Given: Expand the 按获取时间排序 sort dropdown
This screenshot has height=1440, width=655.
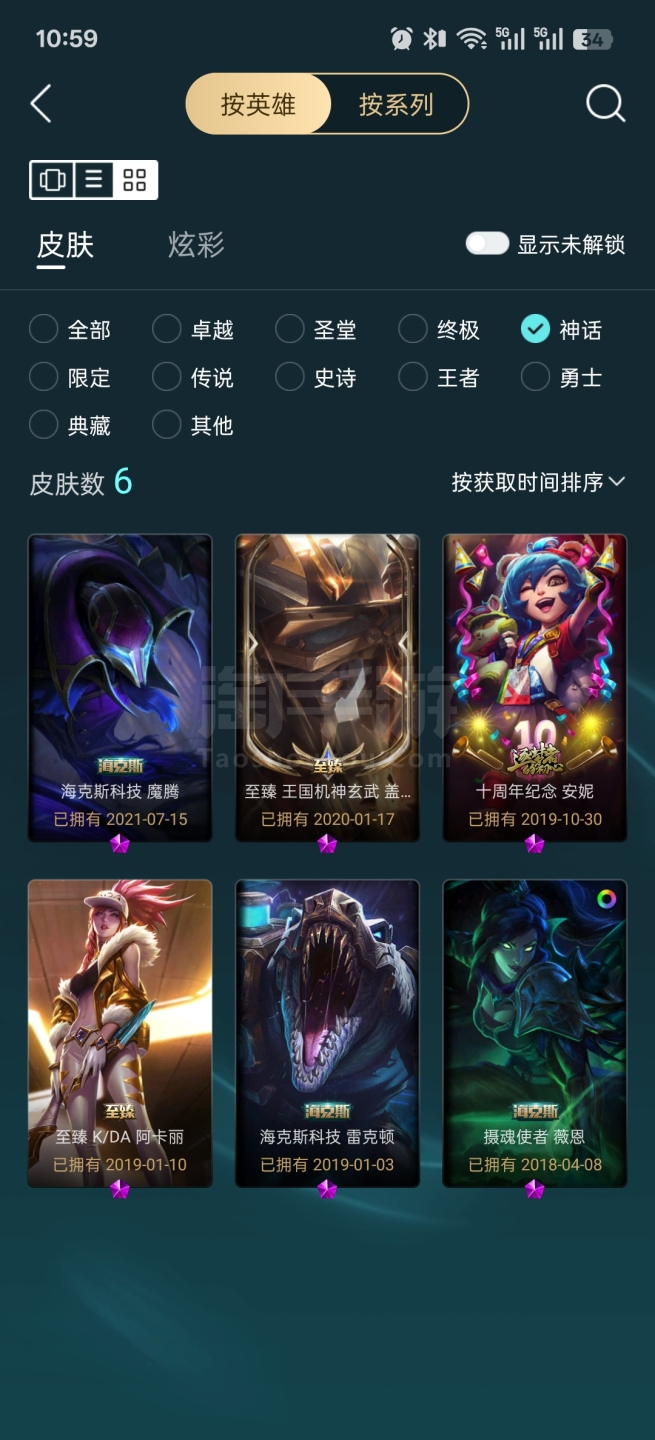Looking at the screenshot, I should pos(538,482).
